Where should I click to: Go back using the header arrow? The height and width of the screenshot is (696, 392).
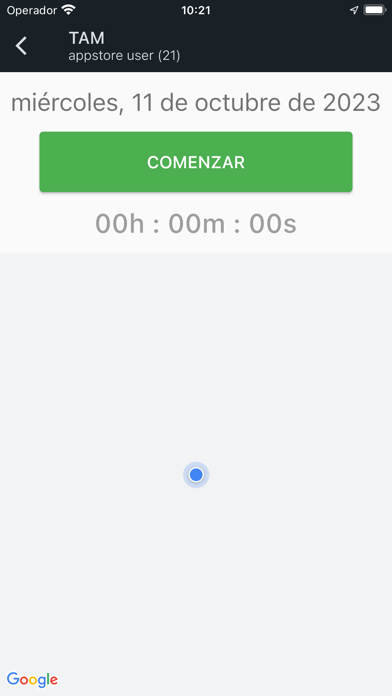tap(21, 46)
